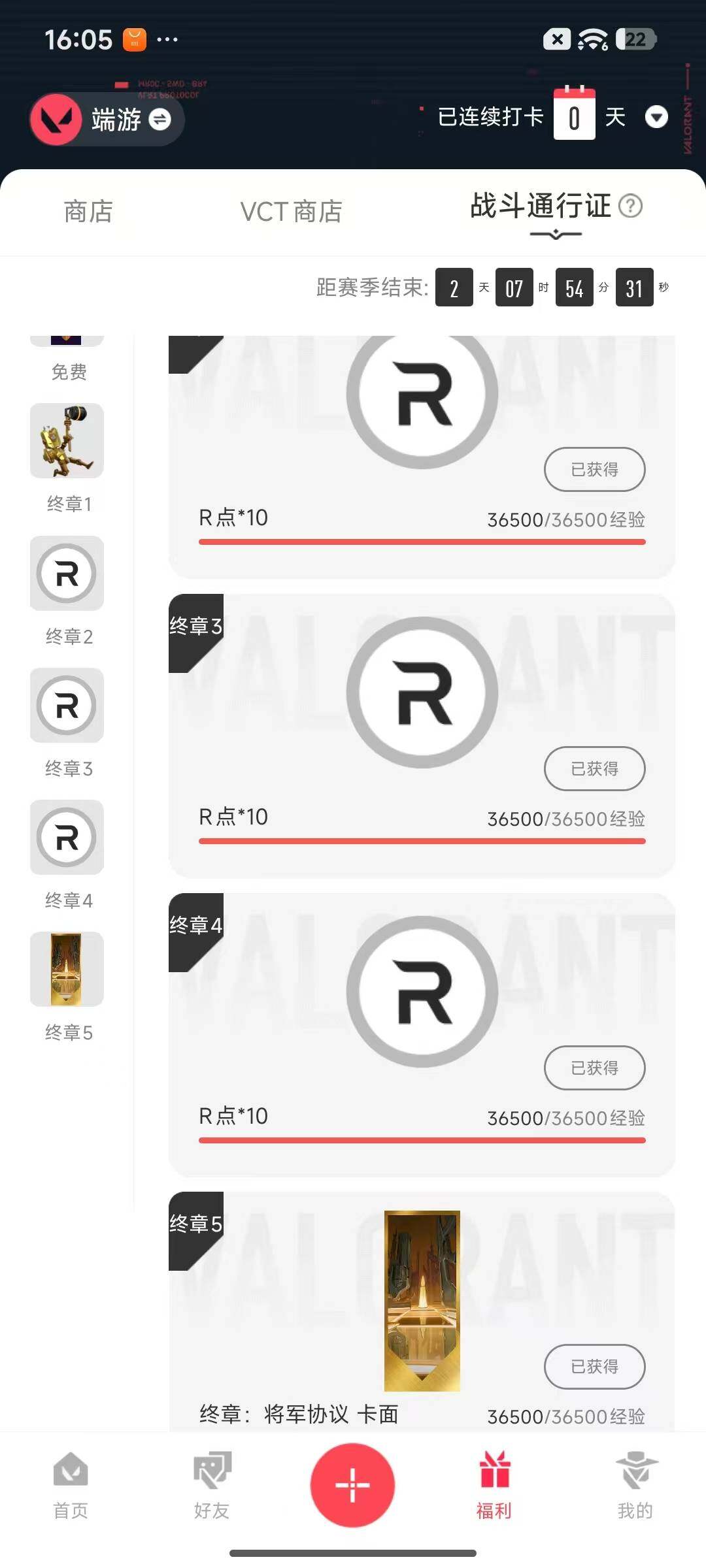Click the red XP progress bar on 终章4 card
The width and height of the screenshot is (706, 1568).
(421, 1137)
